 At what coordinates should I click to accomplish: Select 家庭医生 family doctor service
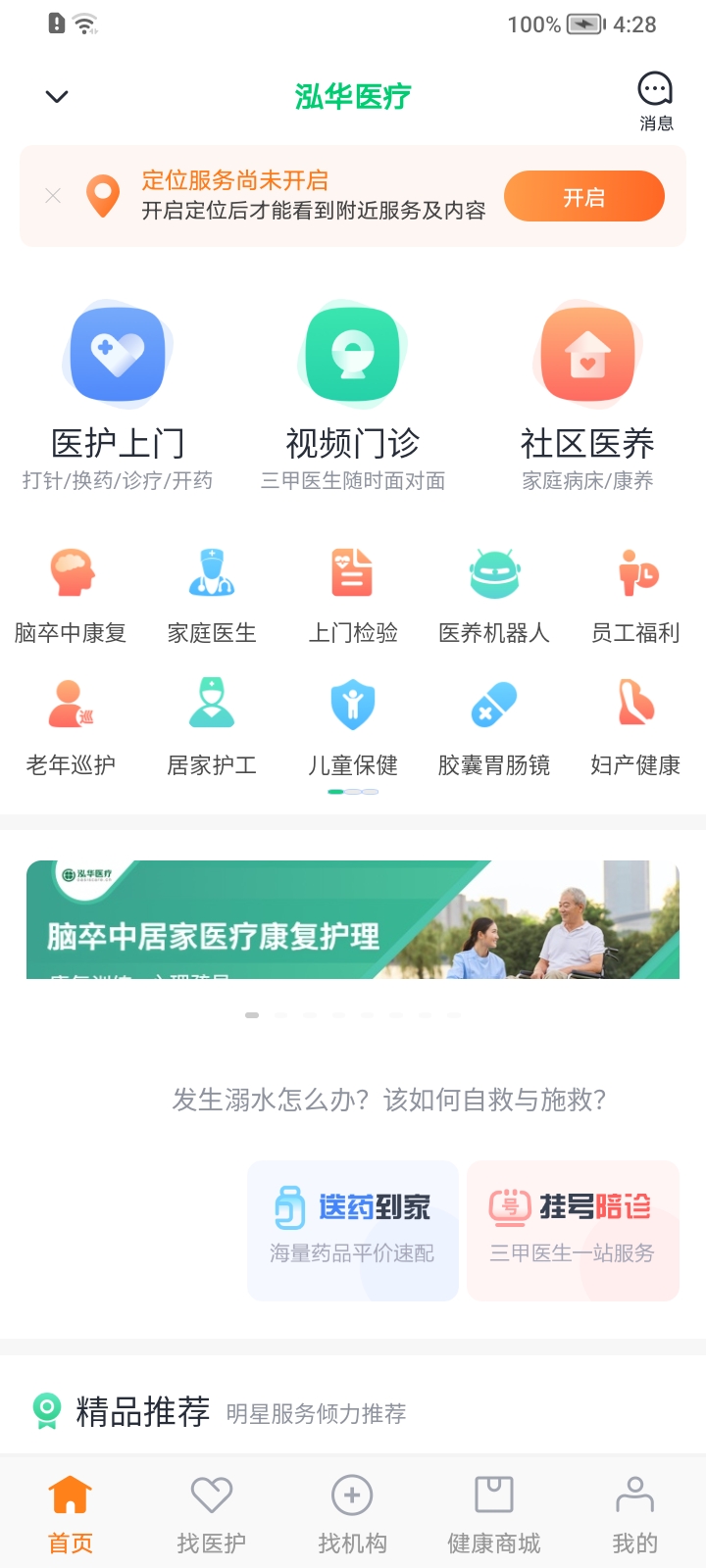coord(211,593)
